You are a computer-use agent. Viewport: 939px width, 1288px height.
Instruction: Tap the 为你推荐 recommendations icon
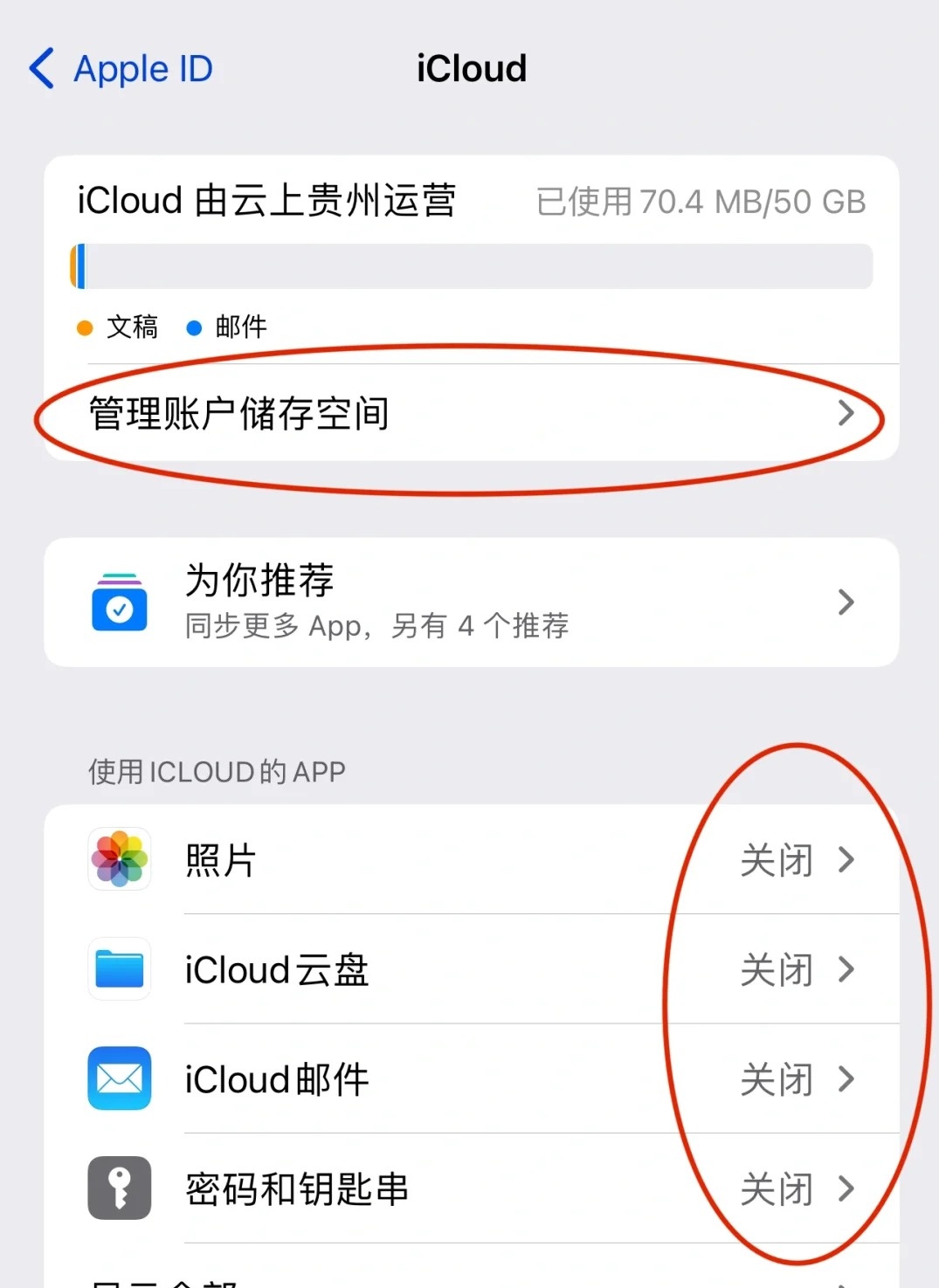pos(120,602)
